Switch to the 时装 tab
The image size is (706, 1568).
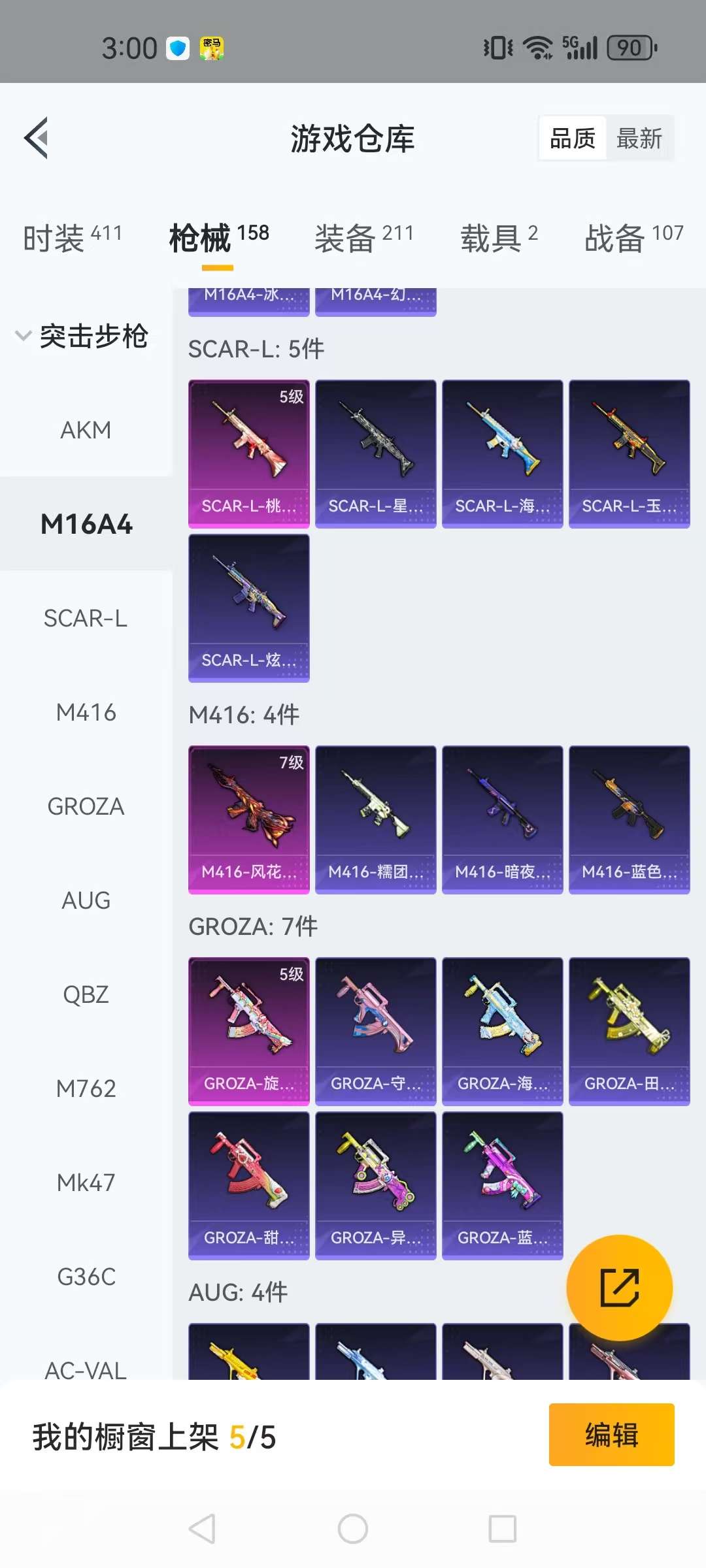click(73, 237)
